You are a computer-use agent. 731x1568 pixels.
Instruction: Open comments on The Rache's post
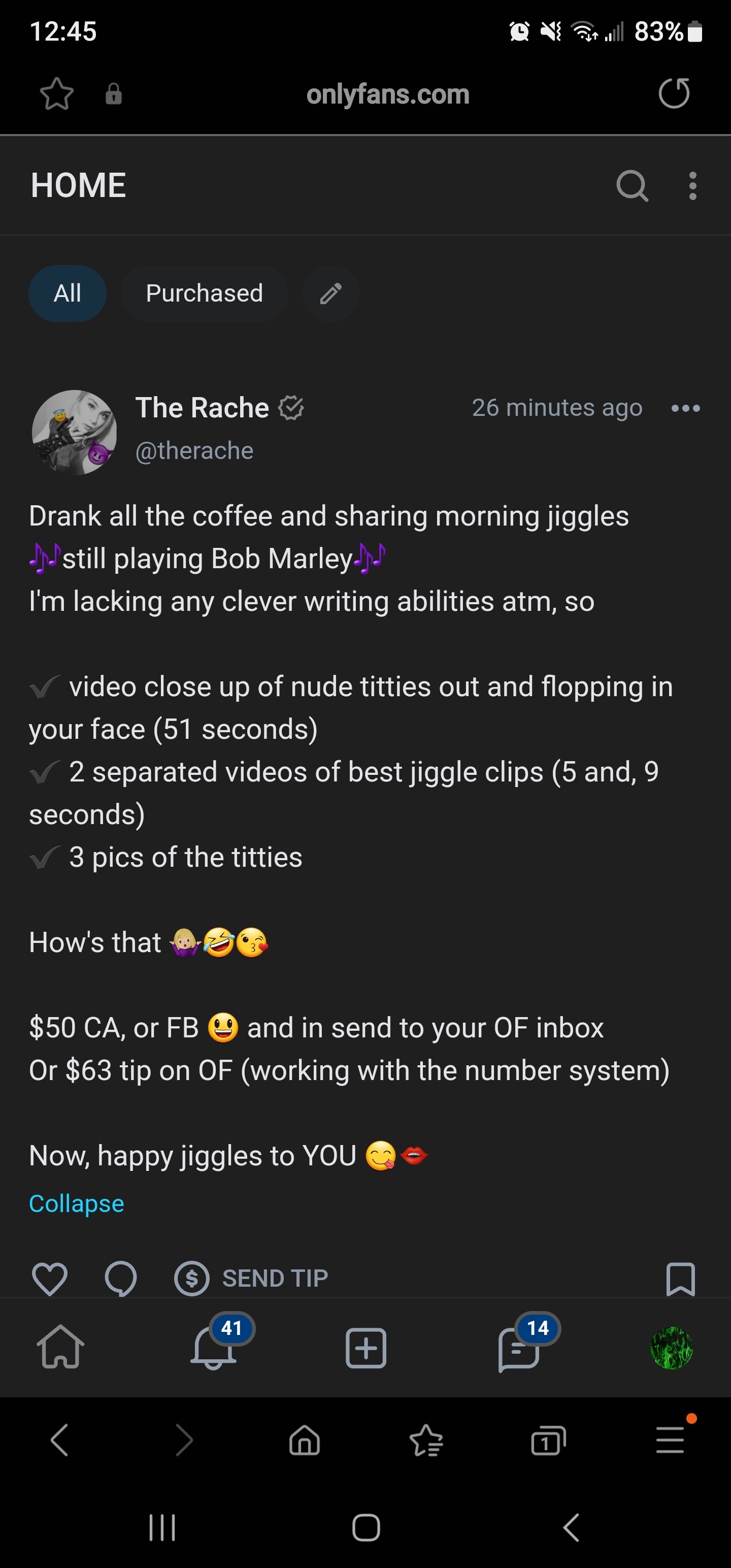coord(120,1278)
